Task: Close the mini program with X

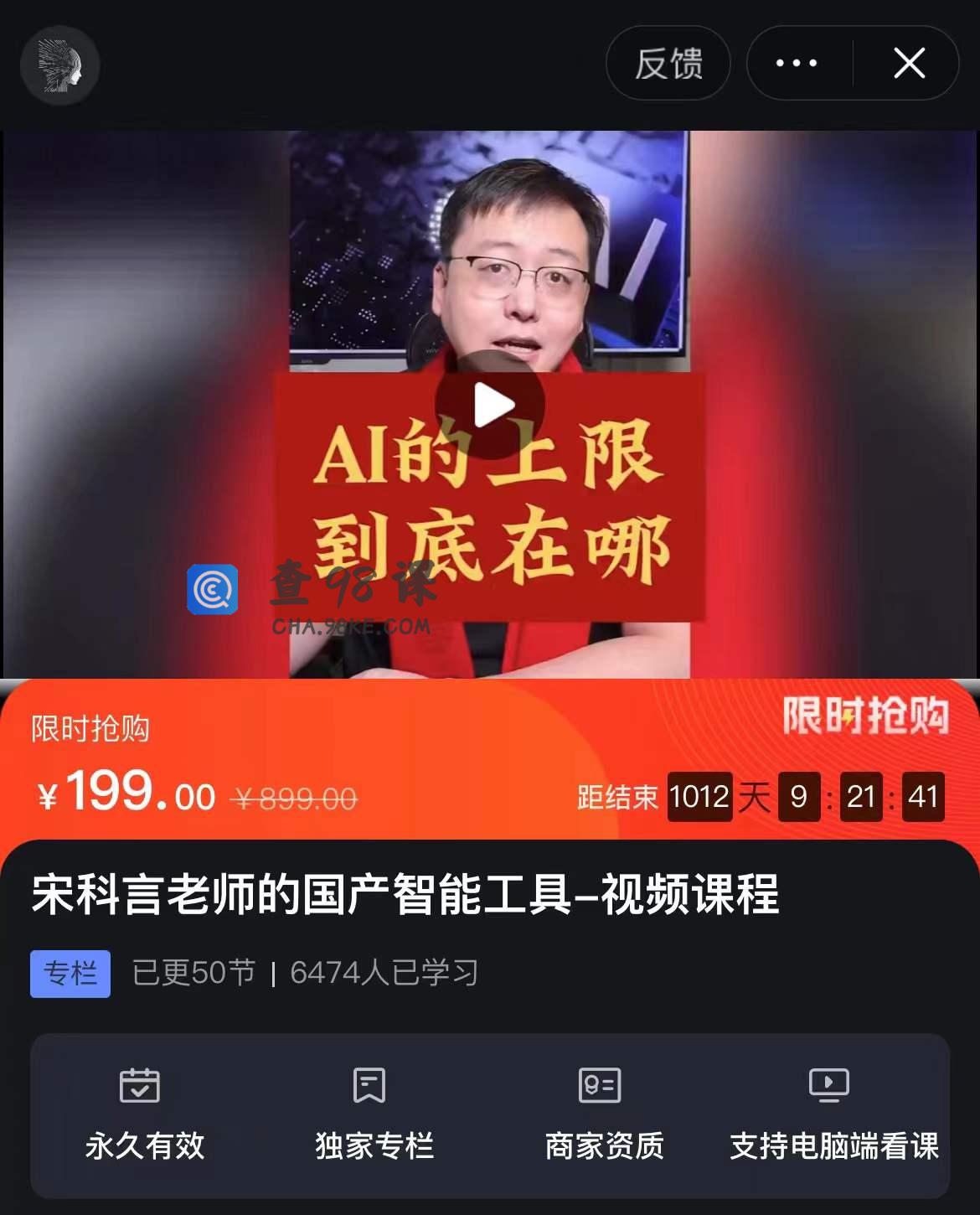Action: [x=909, y=64]
